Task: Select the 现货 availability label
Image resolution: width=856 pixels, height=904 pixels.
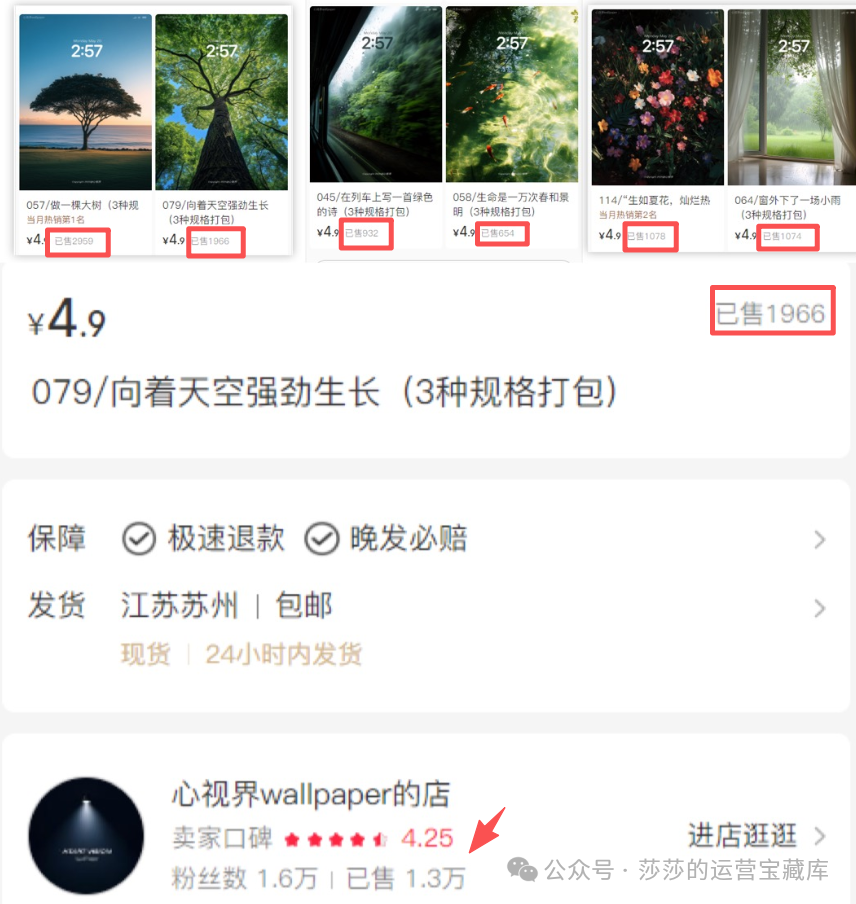Action: (146, 657)
